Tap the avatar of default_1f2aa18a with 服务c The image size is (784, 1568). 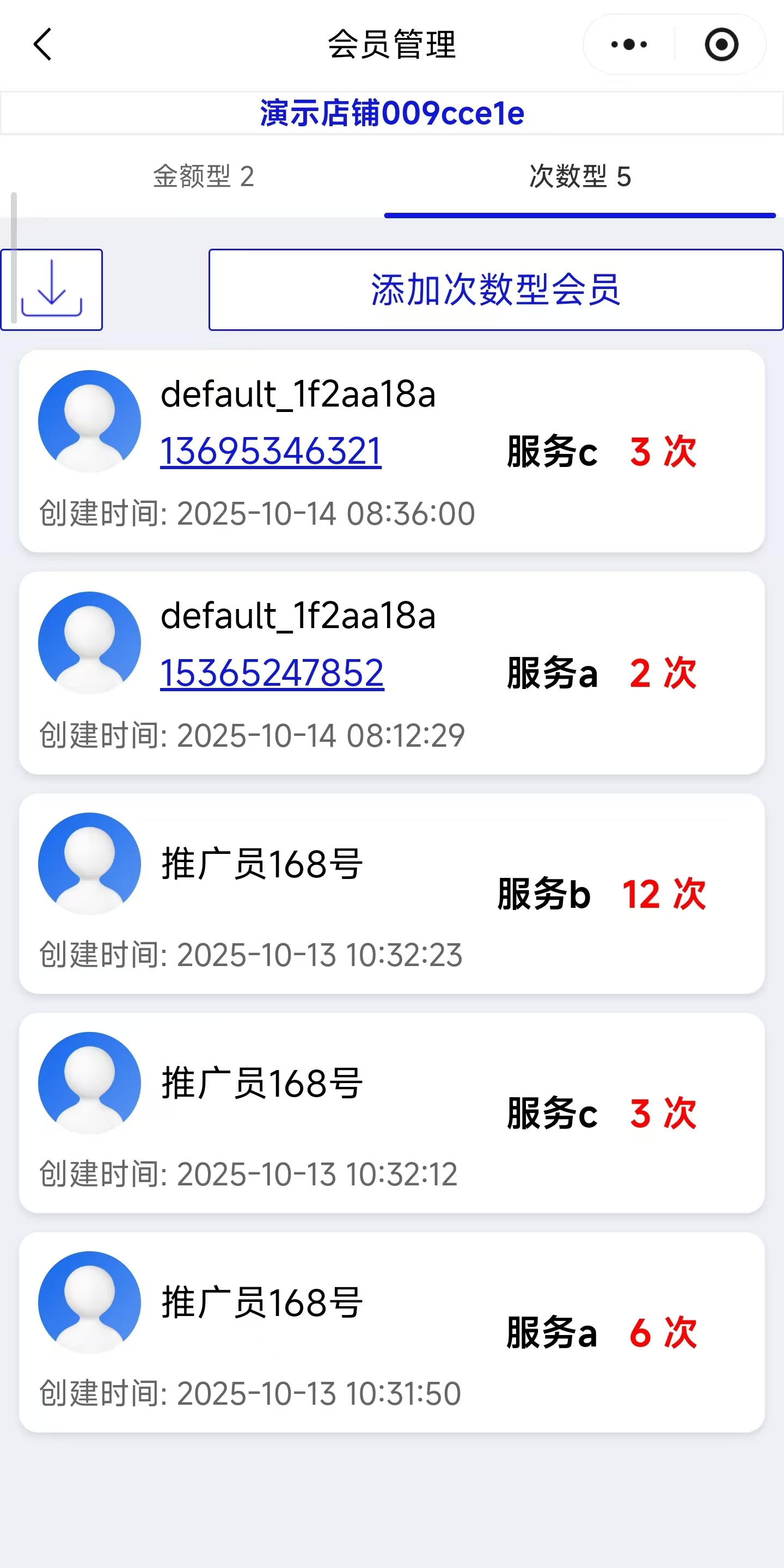click(x=89, y=421)
